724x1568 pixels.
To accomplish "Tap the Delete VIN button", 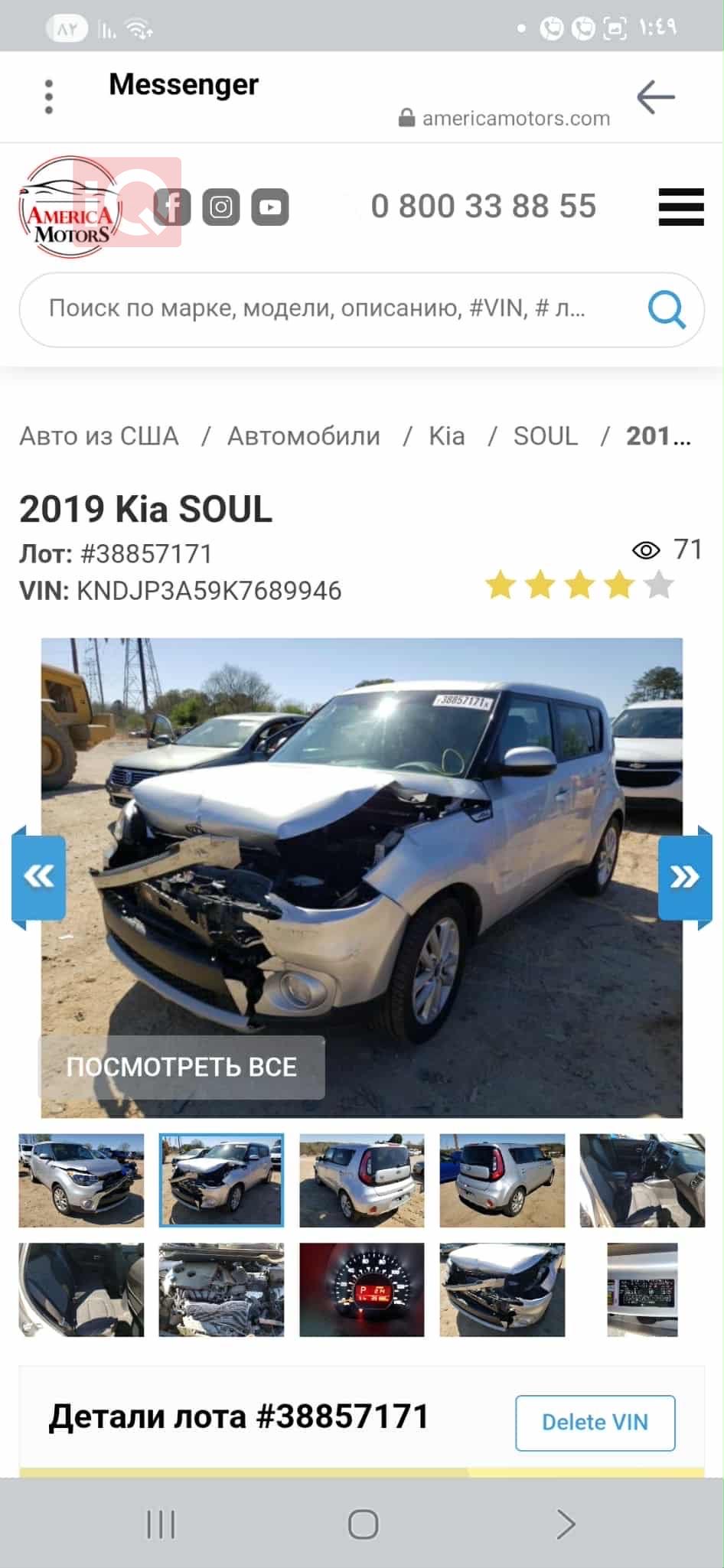I will tap(595, 1423).
